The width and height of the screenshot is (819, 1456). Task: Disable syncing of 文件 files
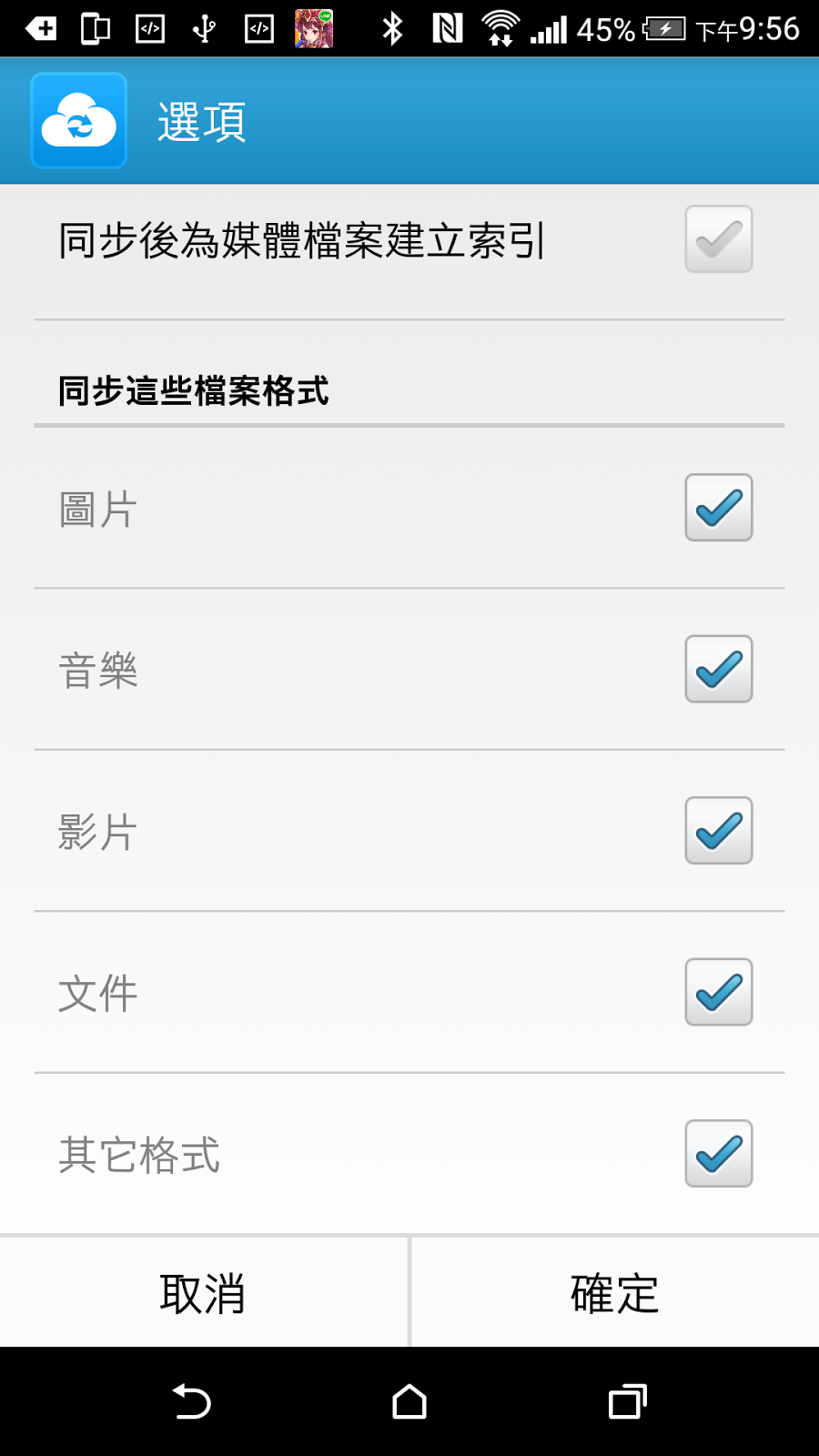pyautogui.click(x=718, y=992)
